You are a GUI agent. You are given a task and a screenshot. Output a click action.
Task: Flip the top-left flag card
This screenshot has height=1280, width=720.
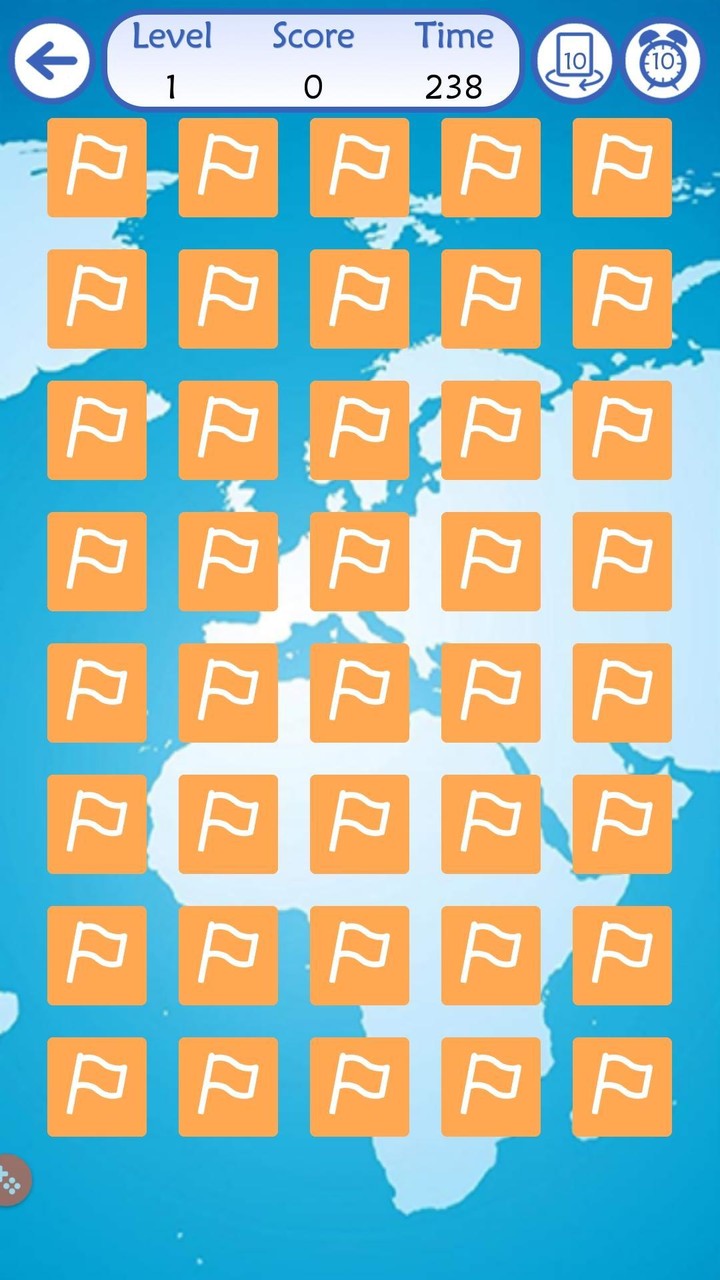pyautogui.click(x=97, y=167)
